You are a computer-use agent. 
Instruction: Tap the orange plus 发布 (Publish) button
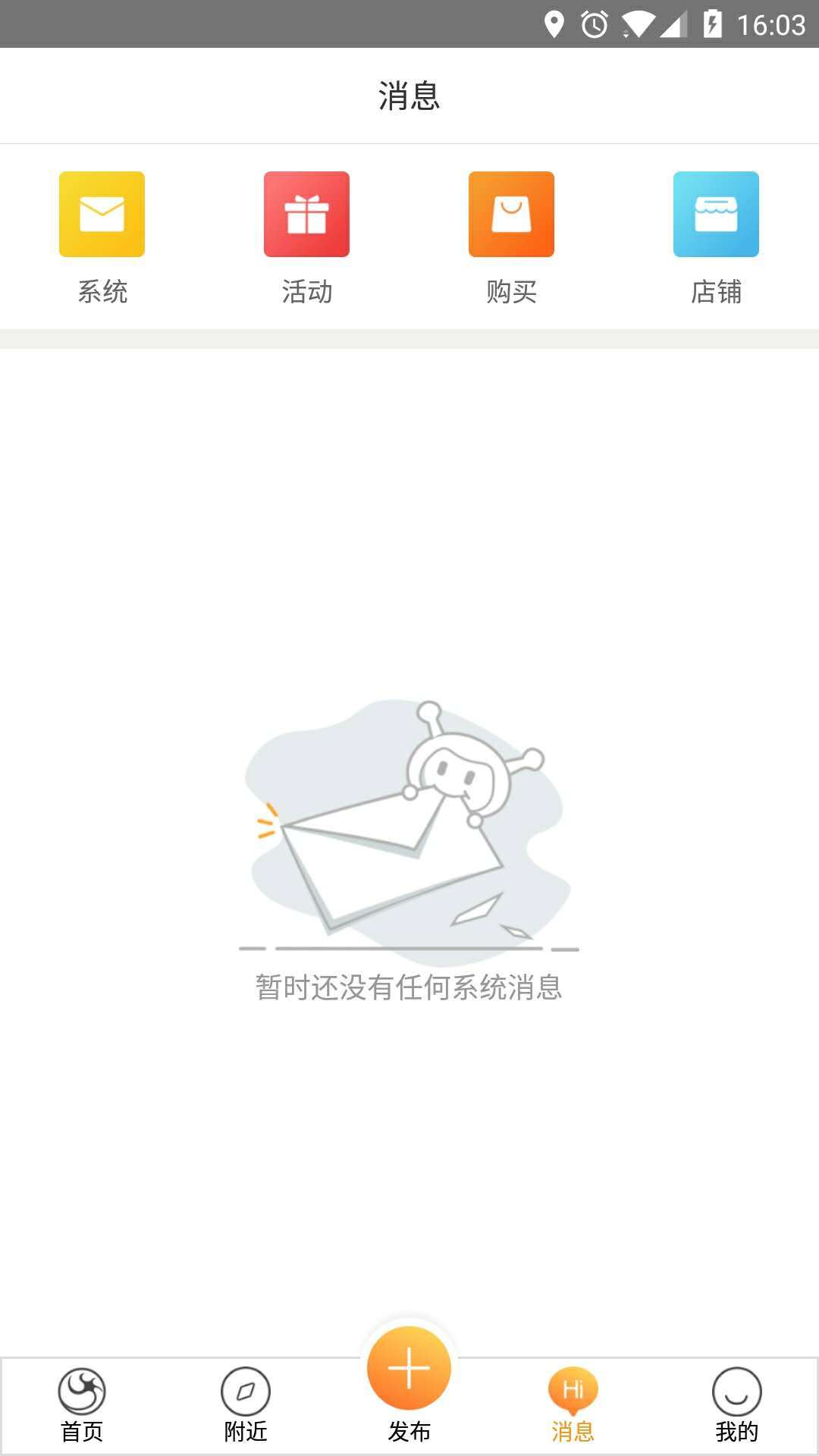pyautogui.click(x=409, y=1370)
